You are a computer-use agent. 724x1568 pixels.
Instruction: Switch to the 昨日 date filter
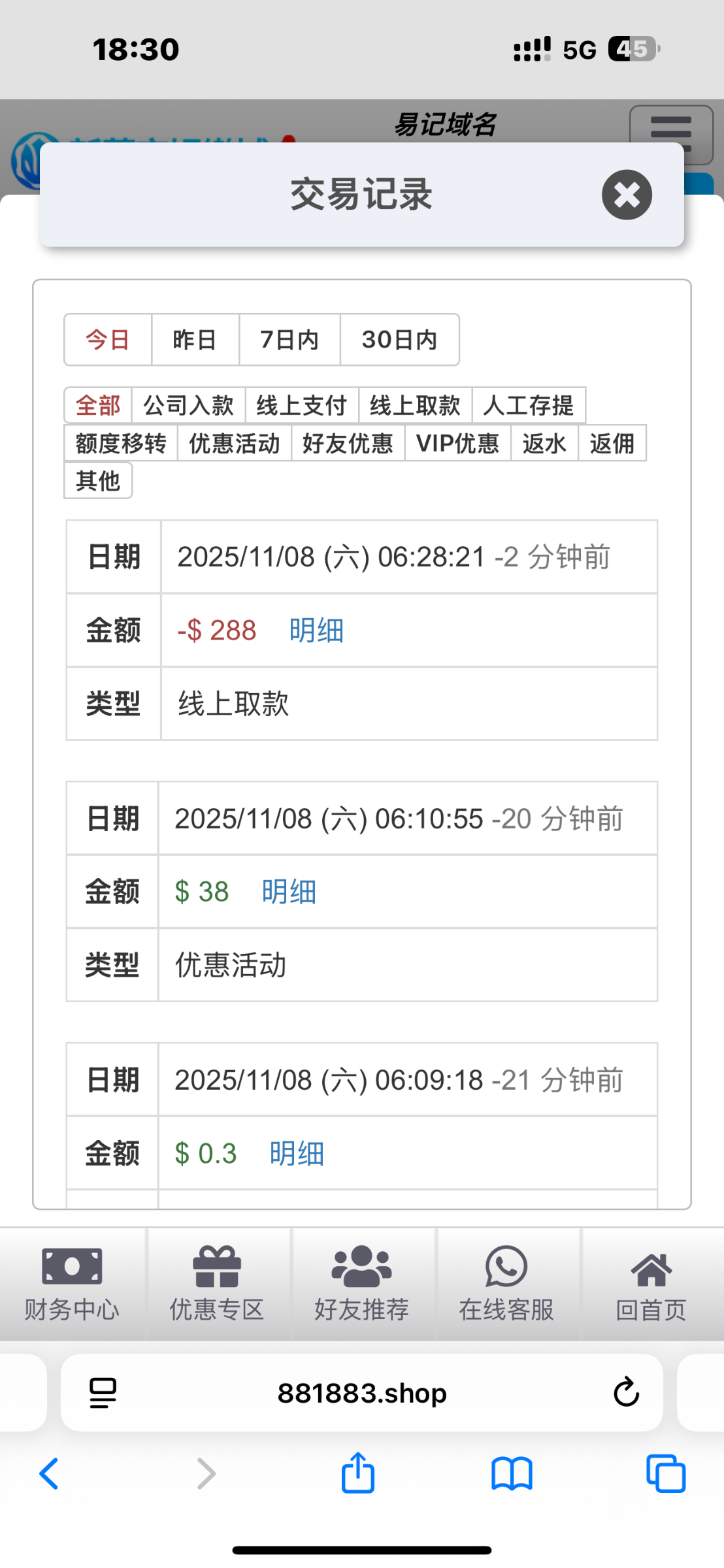(x=195, y=340)
